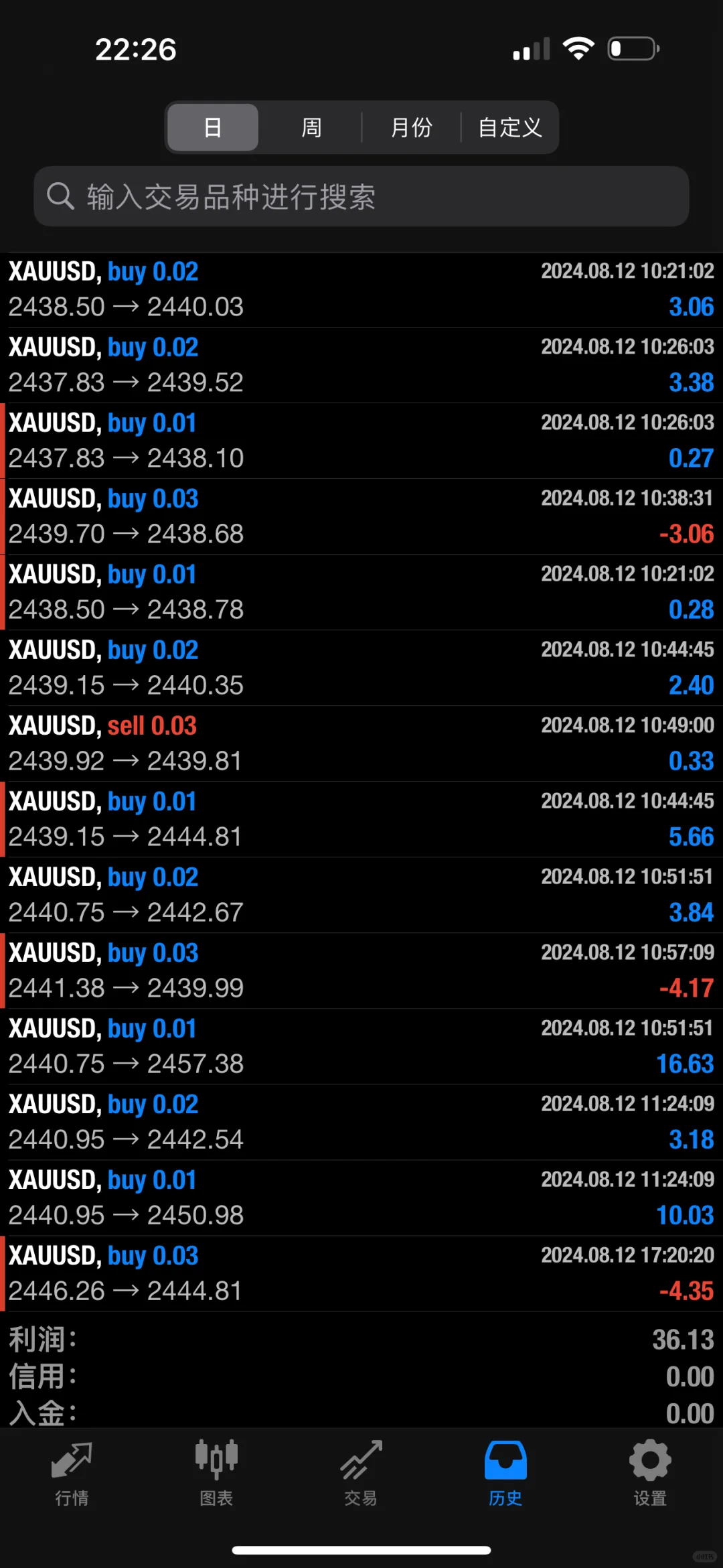Select the 月份 (month) period tab
The width and height of the screenshot is (723, 1568).
click(x=411, y=127)
